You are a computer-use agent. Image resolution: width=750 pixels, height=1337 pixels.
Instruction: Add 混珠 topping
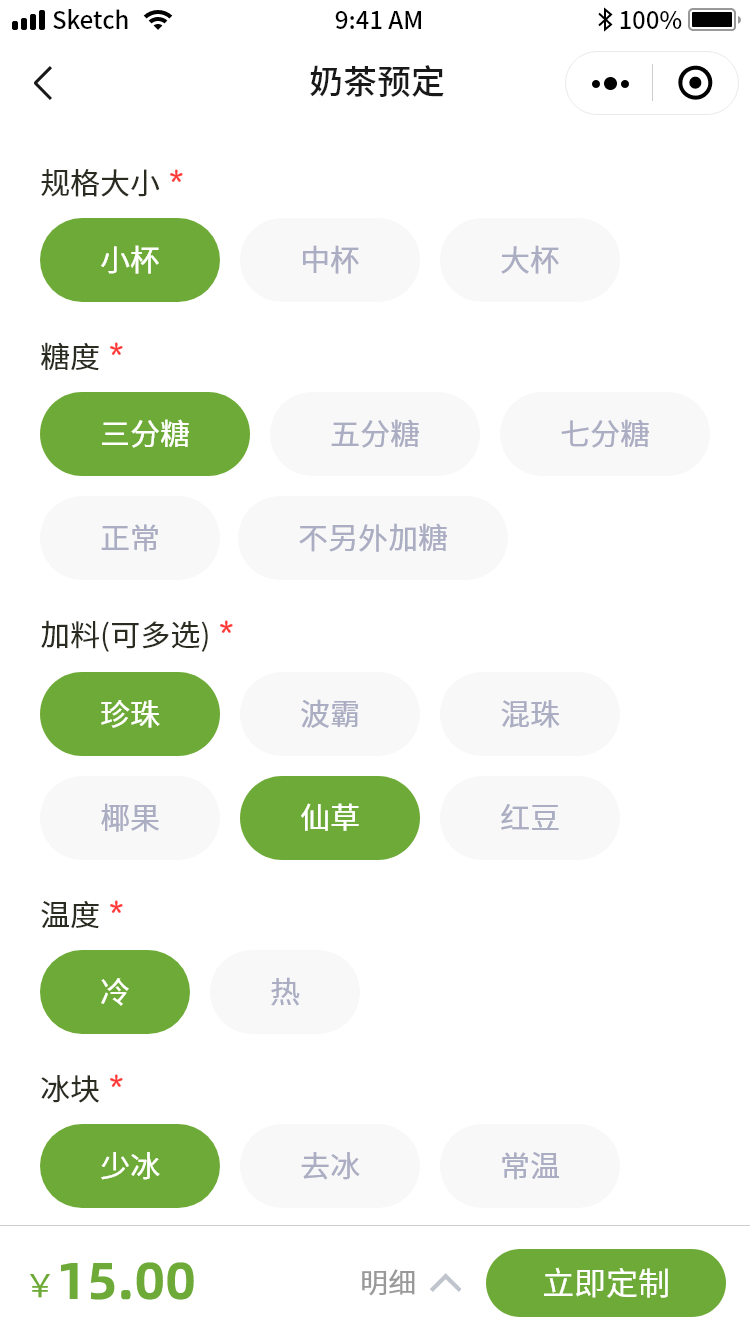530,714
